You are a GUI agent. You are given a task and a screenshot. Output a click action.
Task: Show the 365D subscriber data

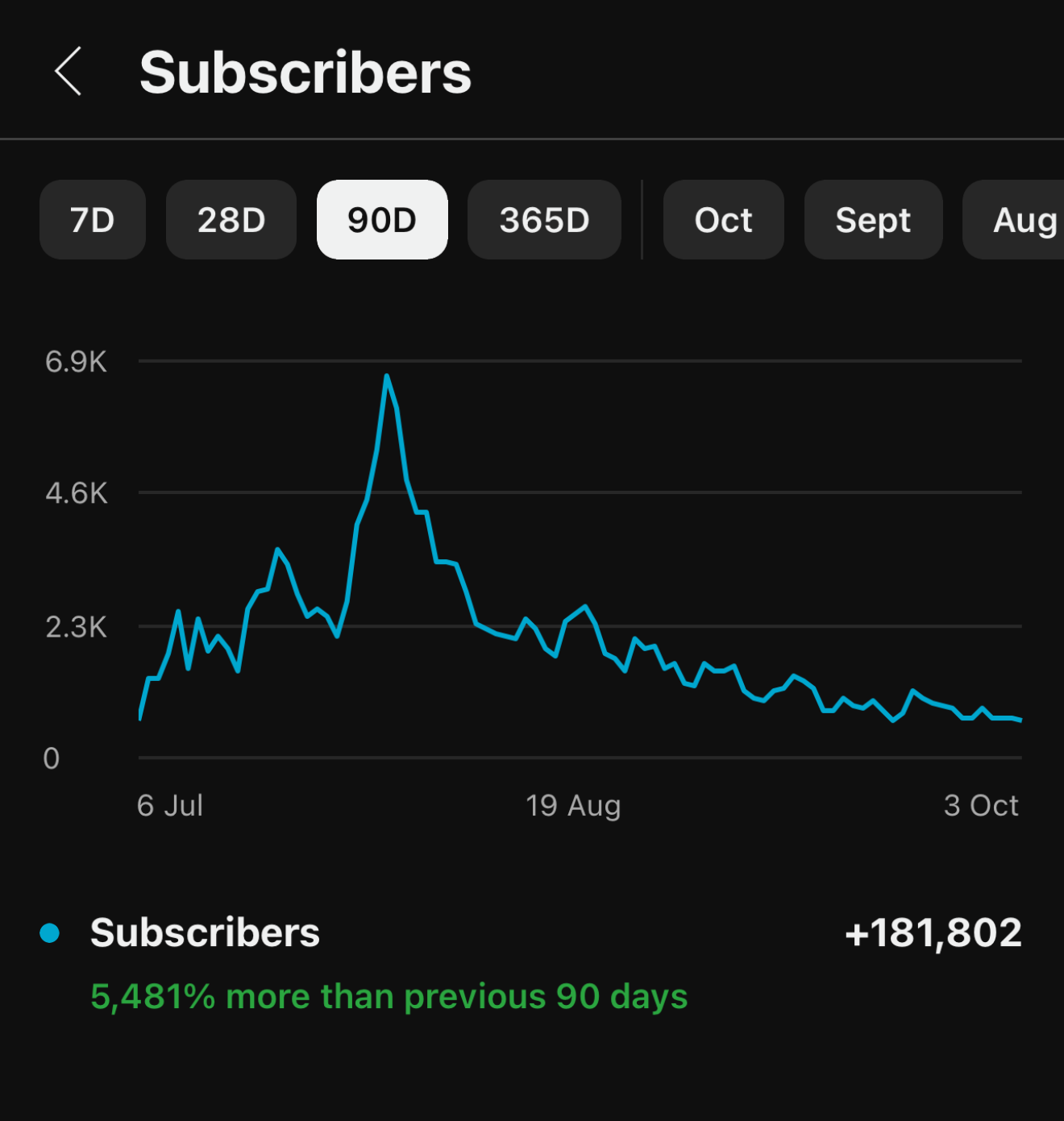point(544,219)
